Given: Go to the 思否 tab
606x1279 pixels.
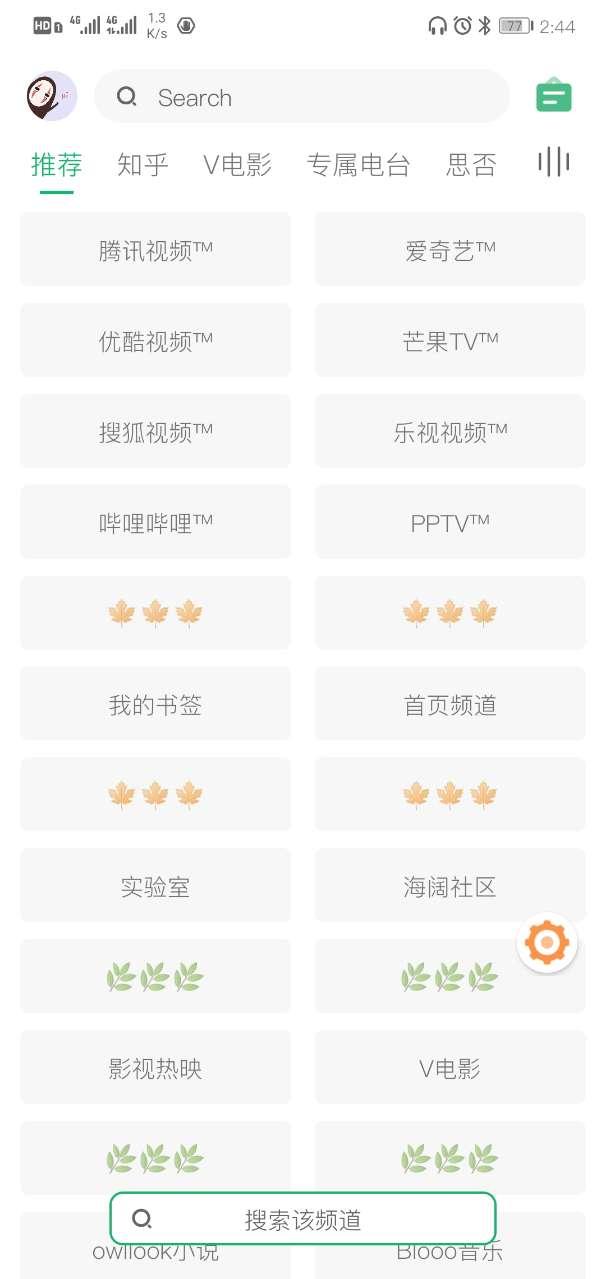Looking at the screenshot, I should [x=471, y=165].
